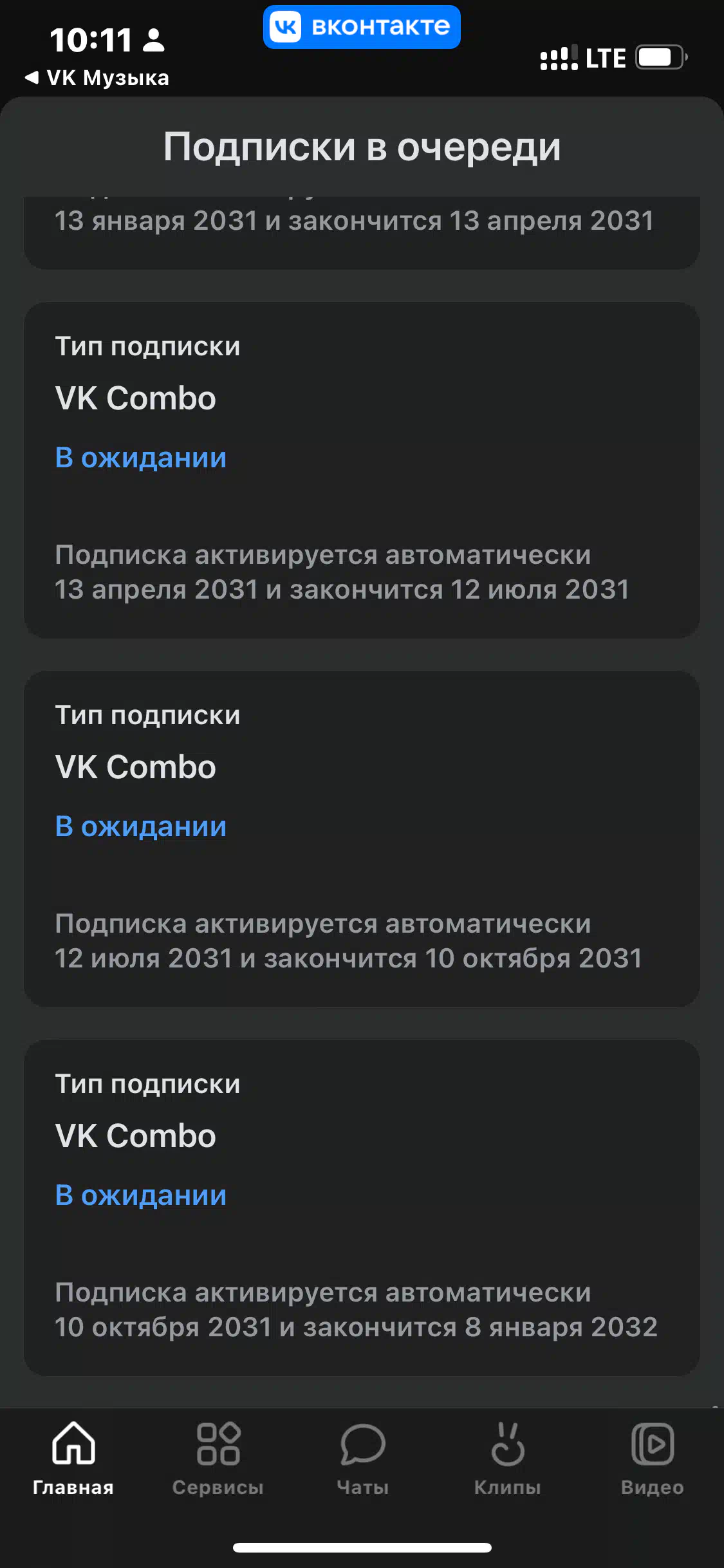Open the Сервисы tab
This screenshot has width=724, height=1568.
[x=218, y=1459]
